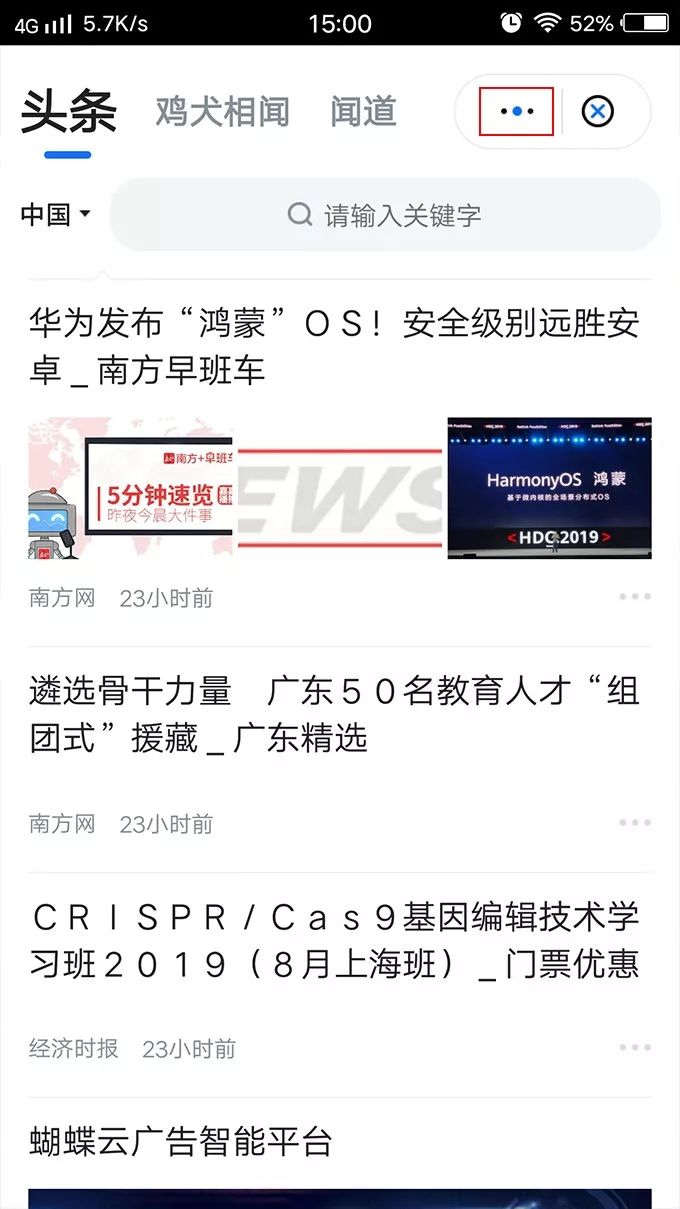680x1209 pixels.
Task: Open the 蝴蝶云广告智能平台 item
Action: pyautogui.click(x=180, y=1141)
